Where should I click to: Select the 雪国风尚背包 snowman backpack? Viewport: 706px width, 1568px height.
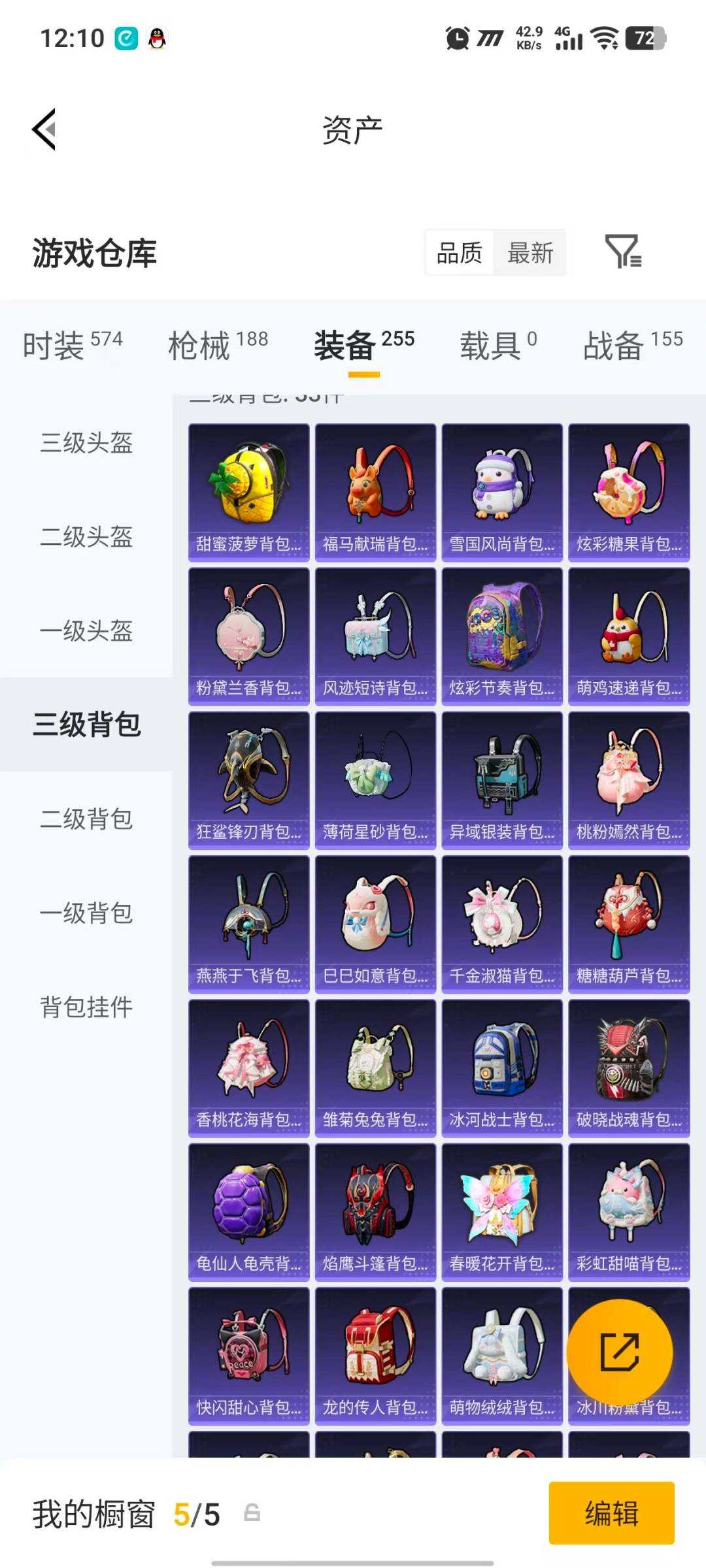501,490
